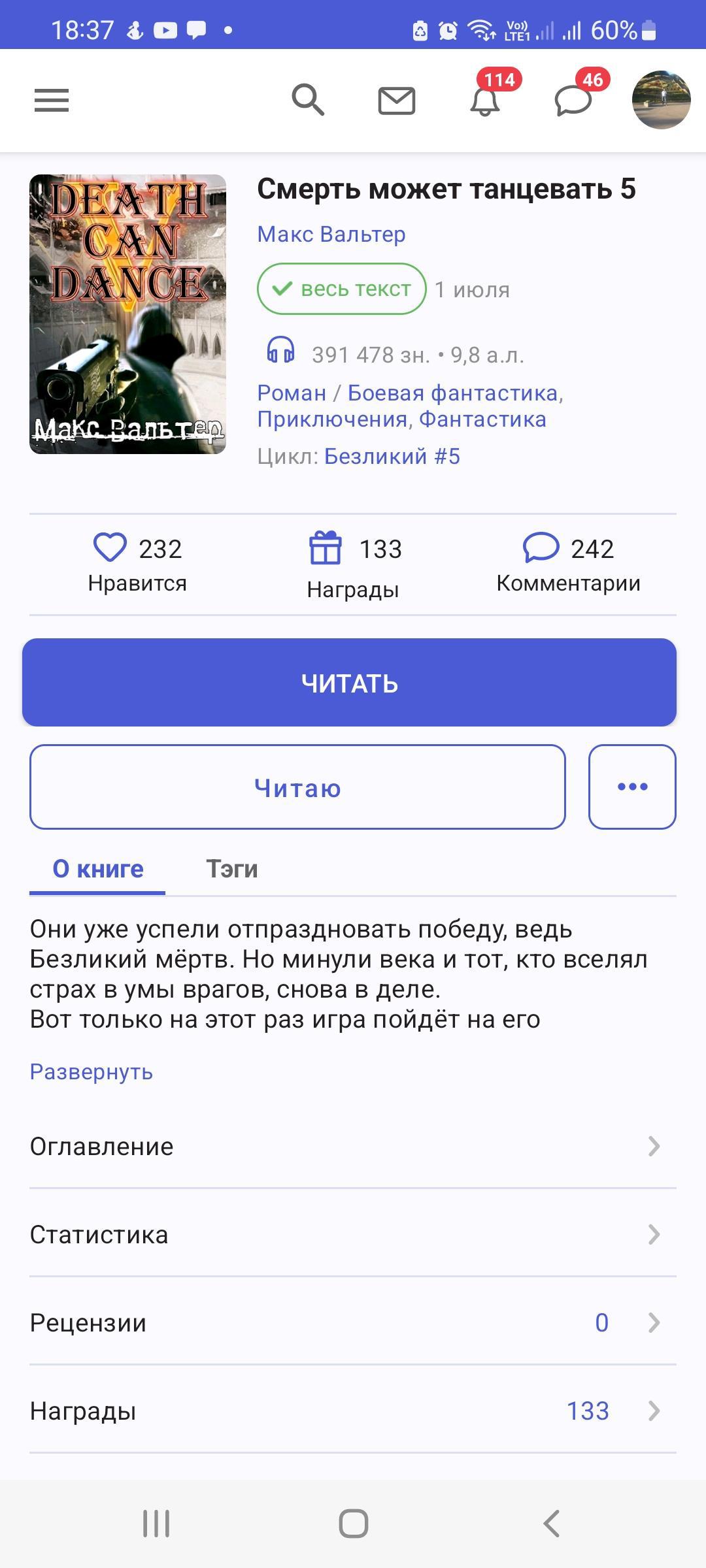Open author Макс Вальтер's page
Viewport: 706px width, 1568px height.
click(331, 234)
